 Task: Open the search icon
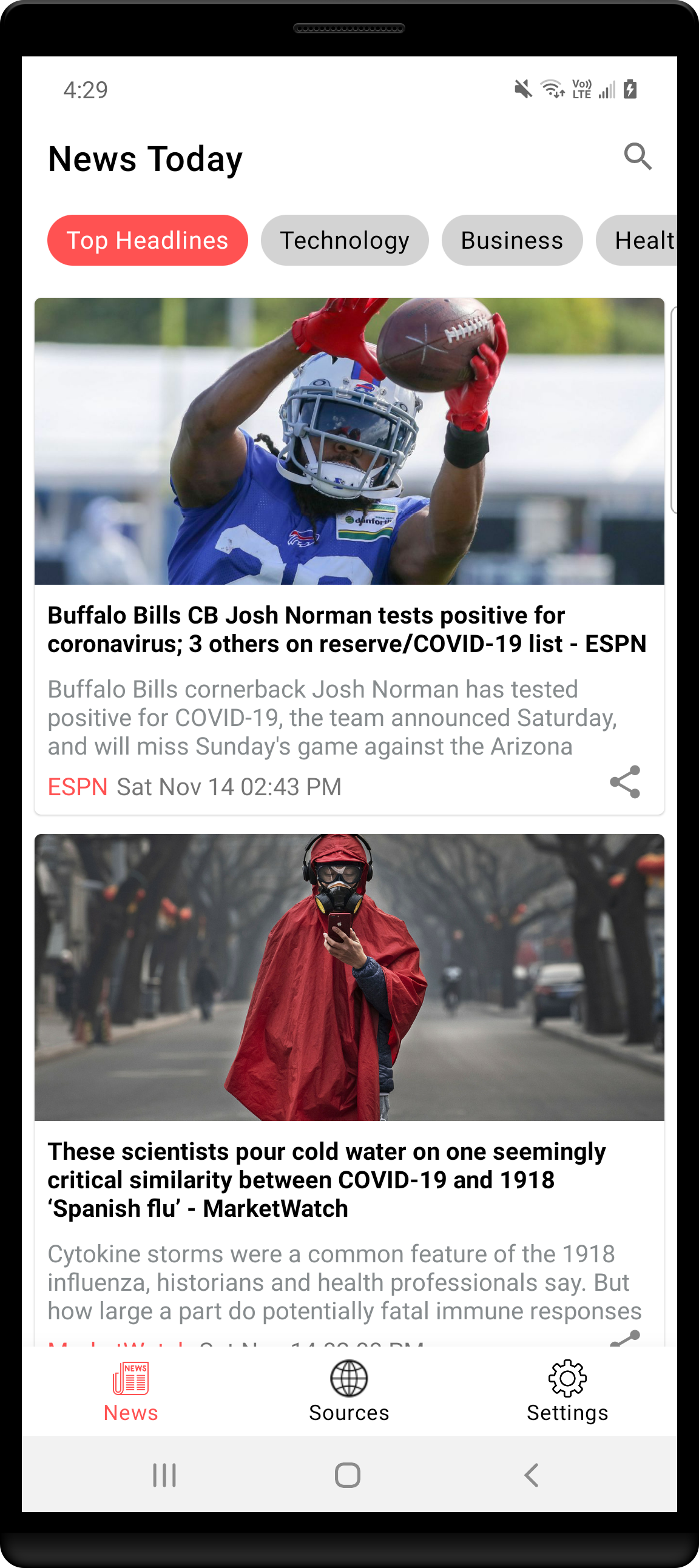click(638, 157)
